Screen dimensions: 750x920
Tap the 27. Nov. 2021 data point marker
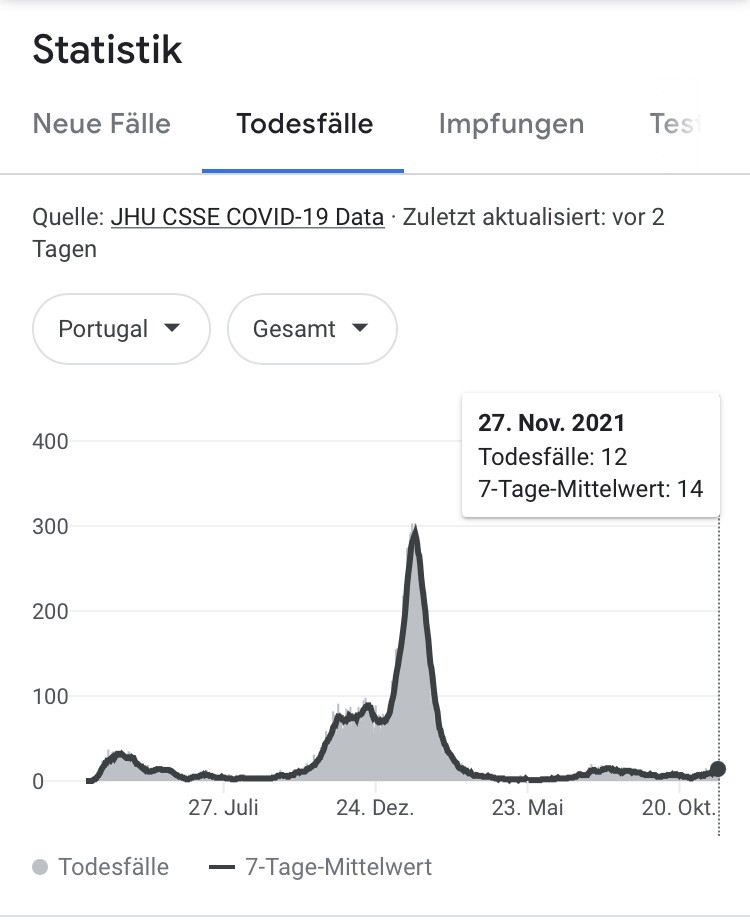pyautogui.click(x=718, y=769)
